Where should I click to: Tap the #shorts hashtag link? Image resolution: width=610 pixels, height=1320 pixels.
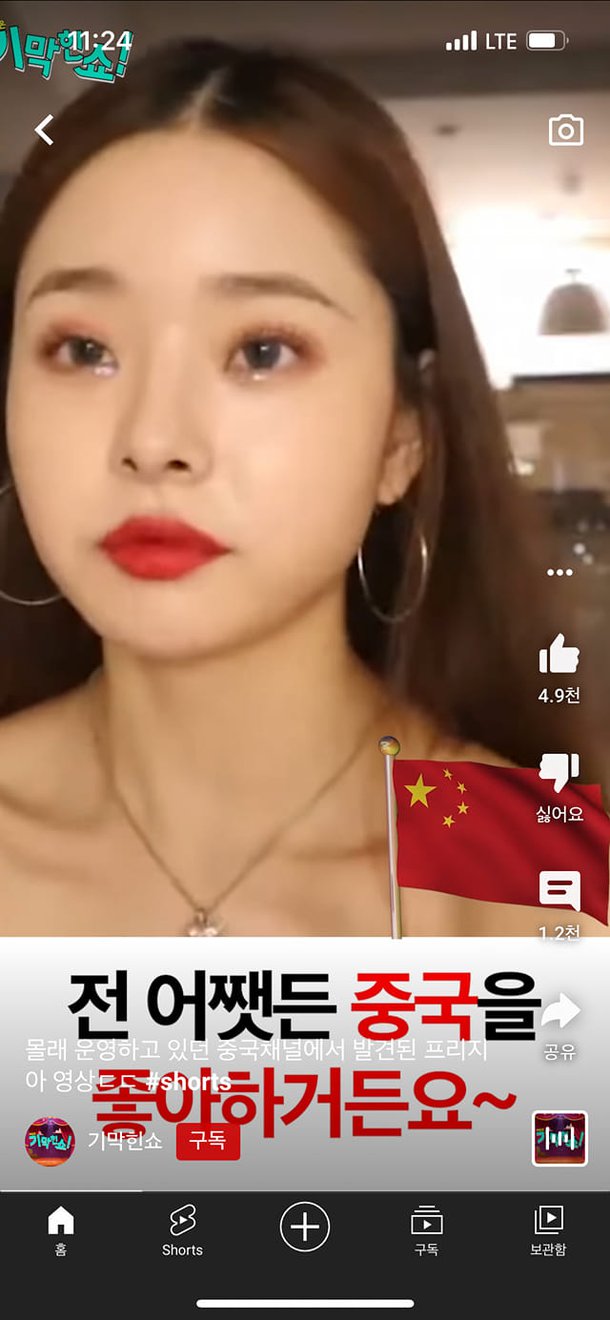[x=187, y=1082]
